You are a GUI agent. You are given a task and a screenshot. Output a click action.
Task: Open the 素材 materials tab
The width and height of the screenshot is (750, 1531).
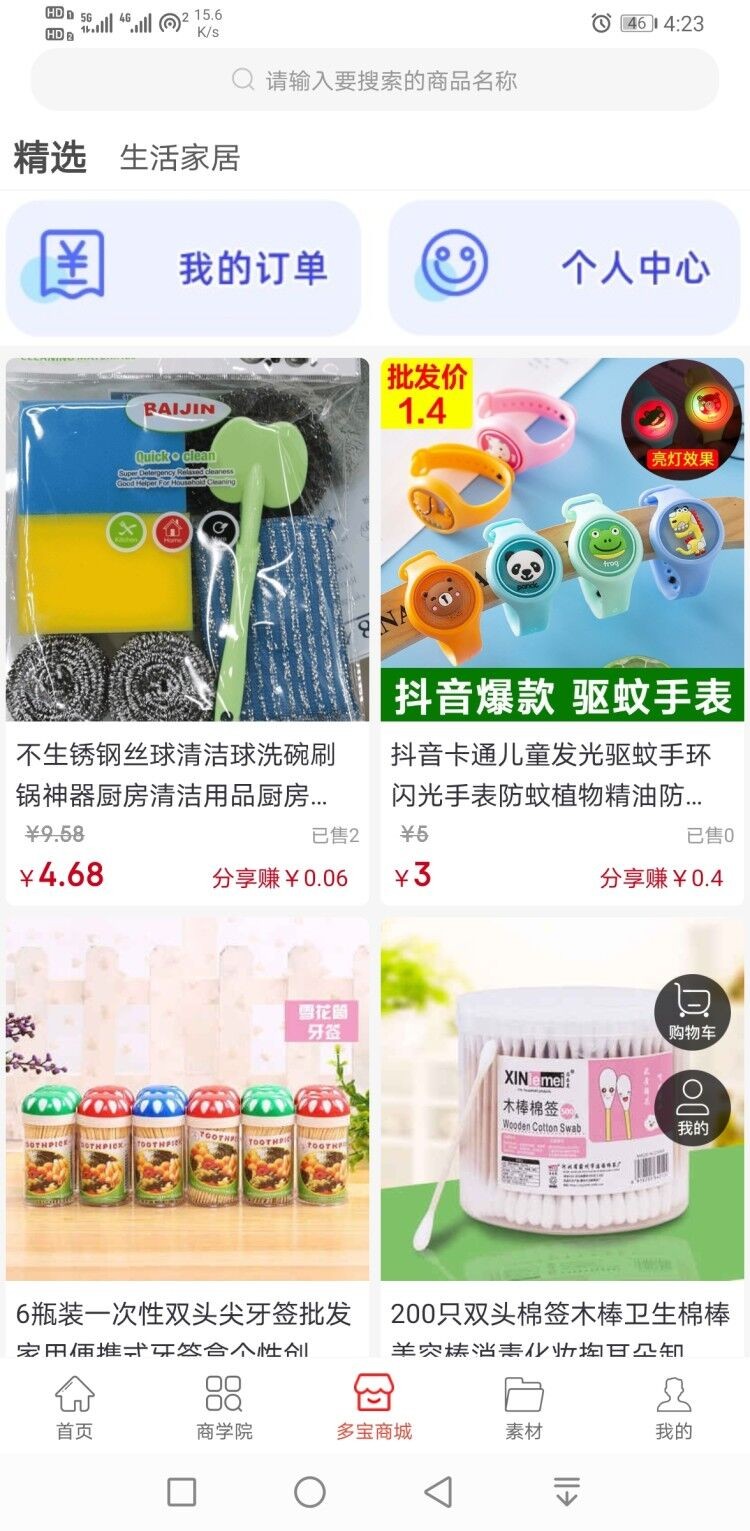click(524, 1406)
